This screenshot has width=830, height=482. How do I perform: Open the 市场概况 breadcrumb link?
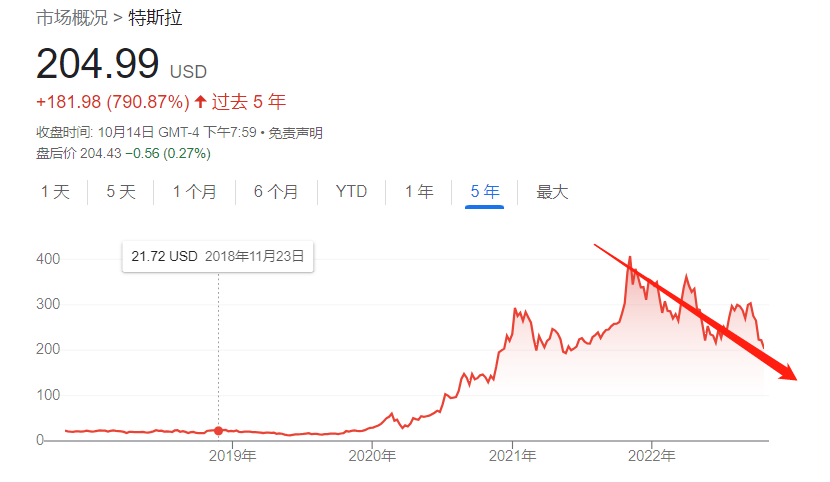[x=71, y=18]
